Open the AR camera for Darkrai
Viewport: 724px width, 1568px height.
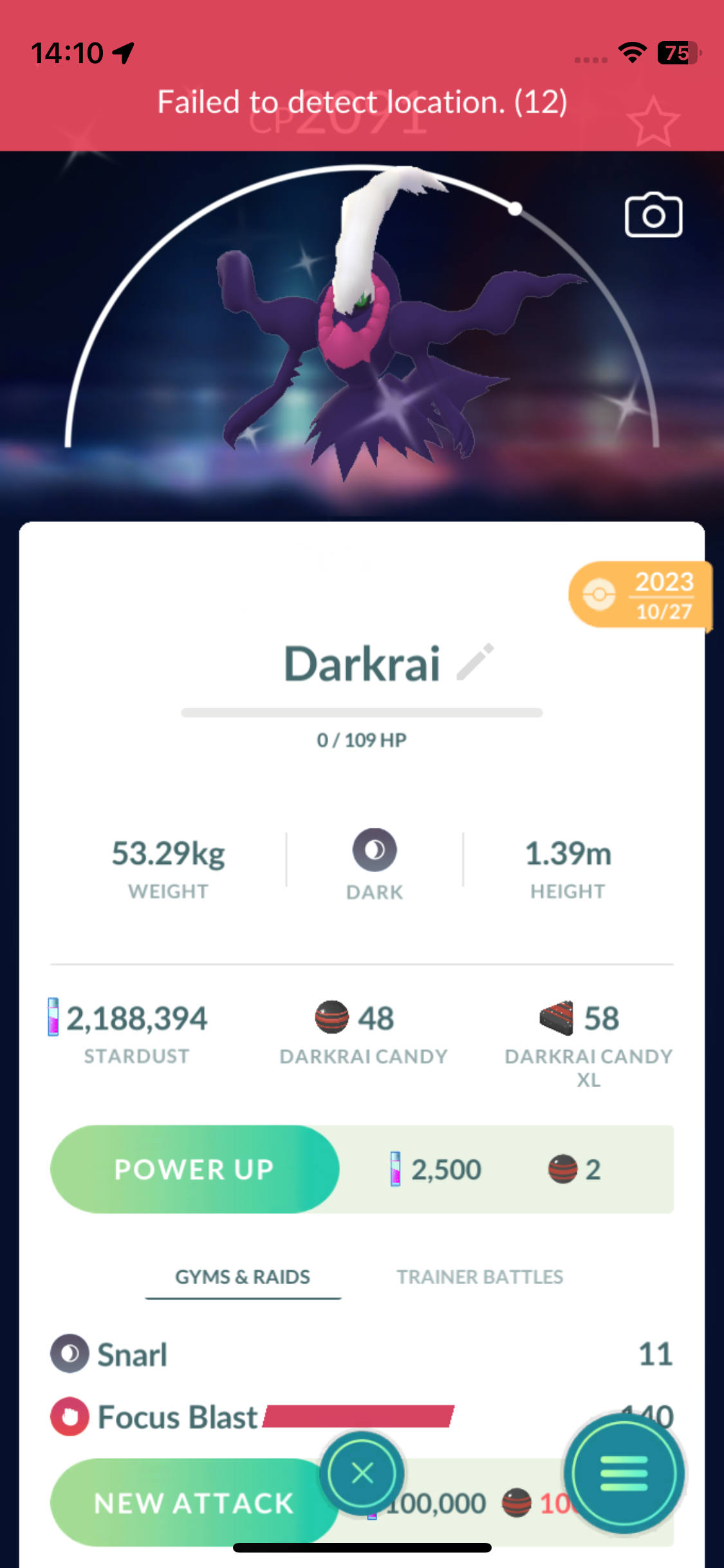653,216
